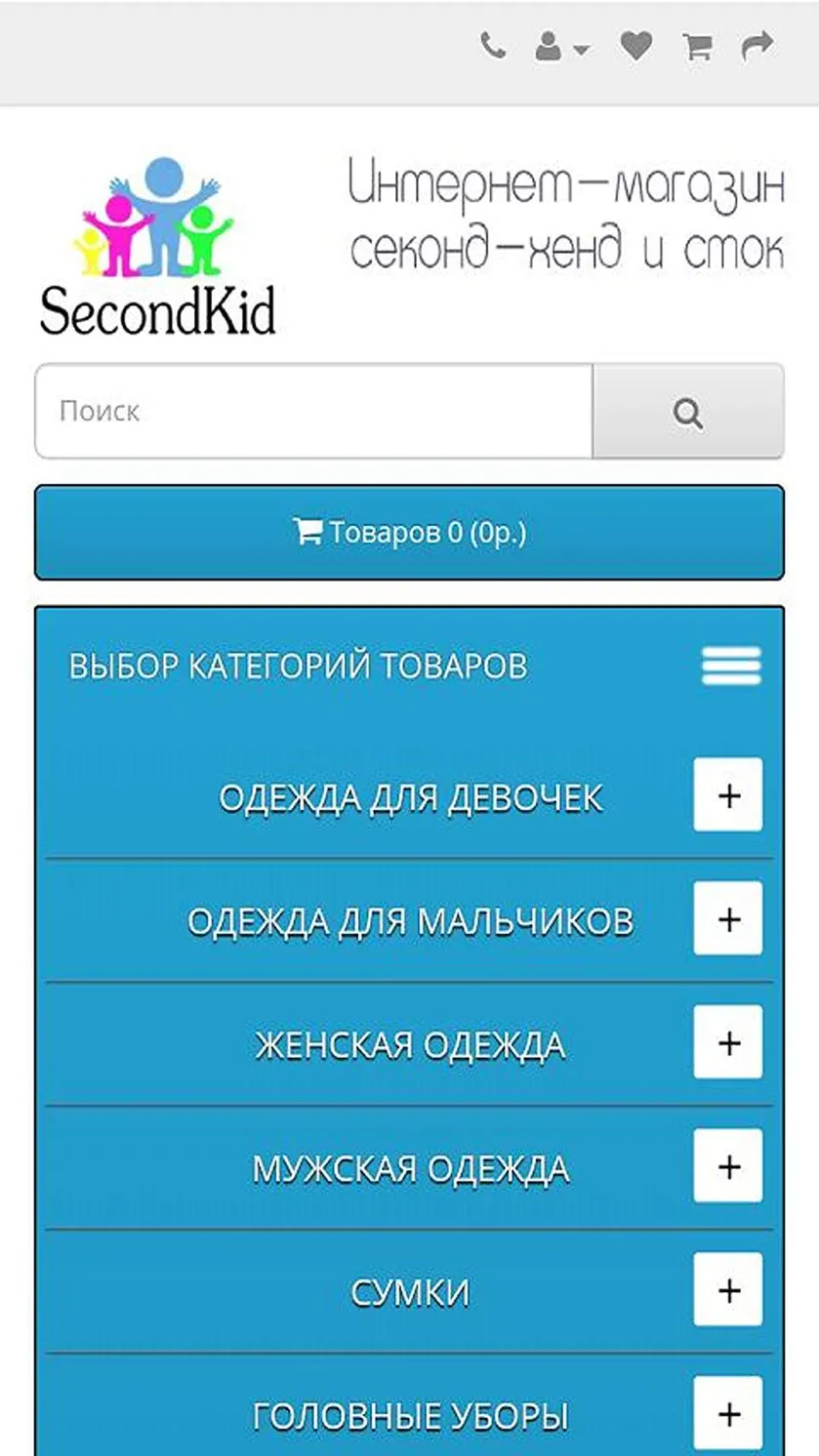819x1456 pixels.
Task: Go to the SecondKid logo home
Action: [157, 245]
